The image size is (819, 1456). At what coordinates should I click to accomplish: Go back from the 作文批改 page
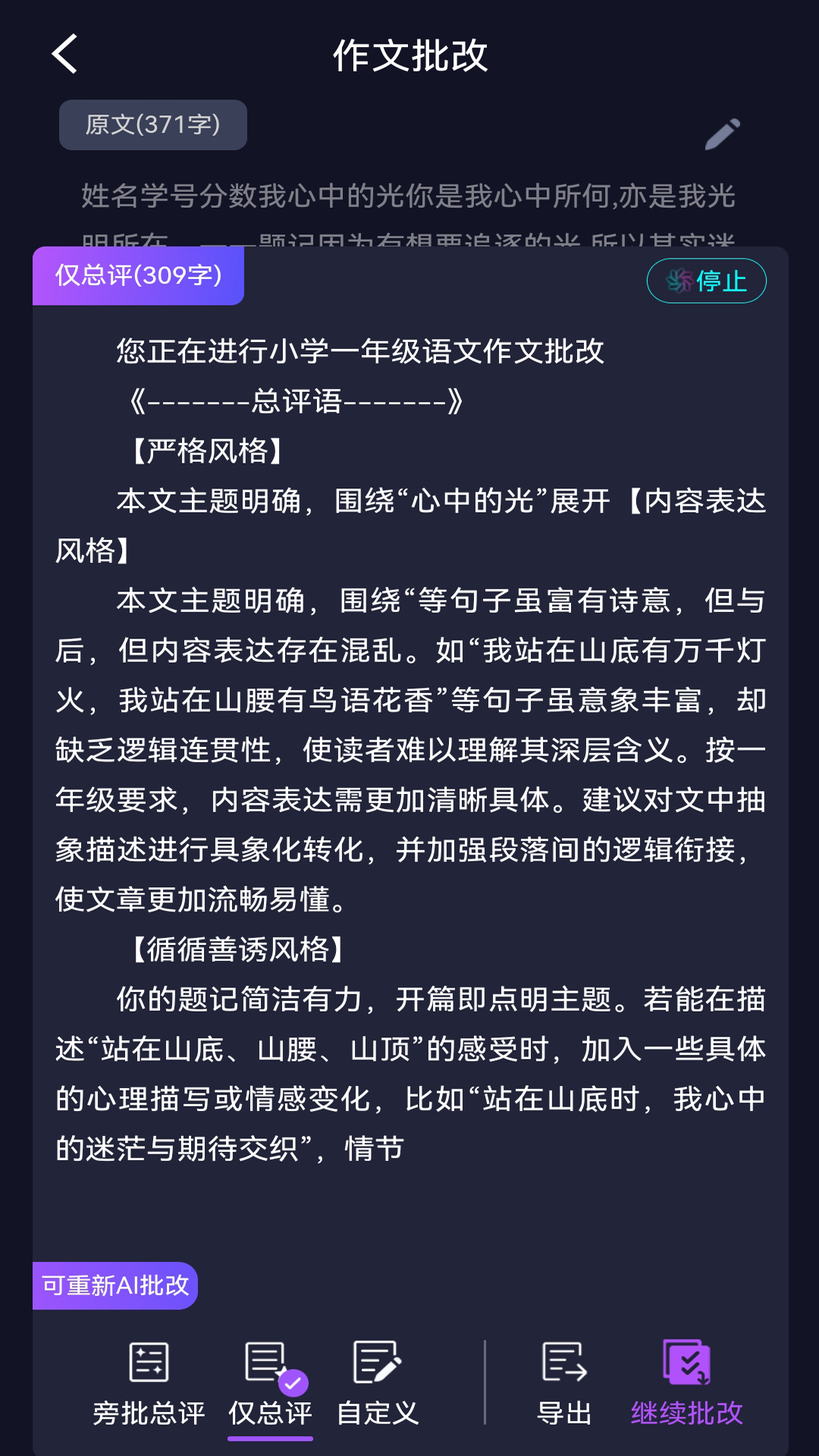(65, 55)
